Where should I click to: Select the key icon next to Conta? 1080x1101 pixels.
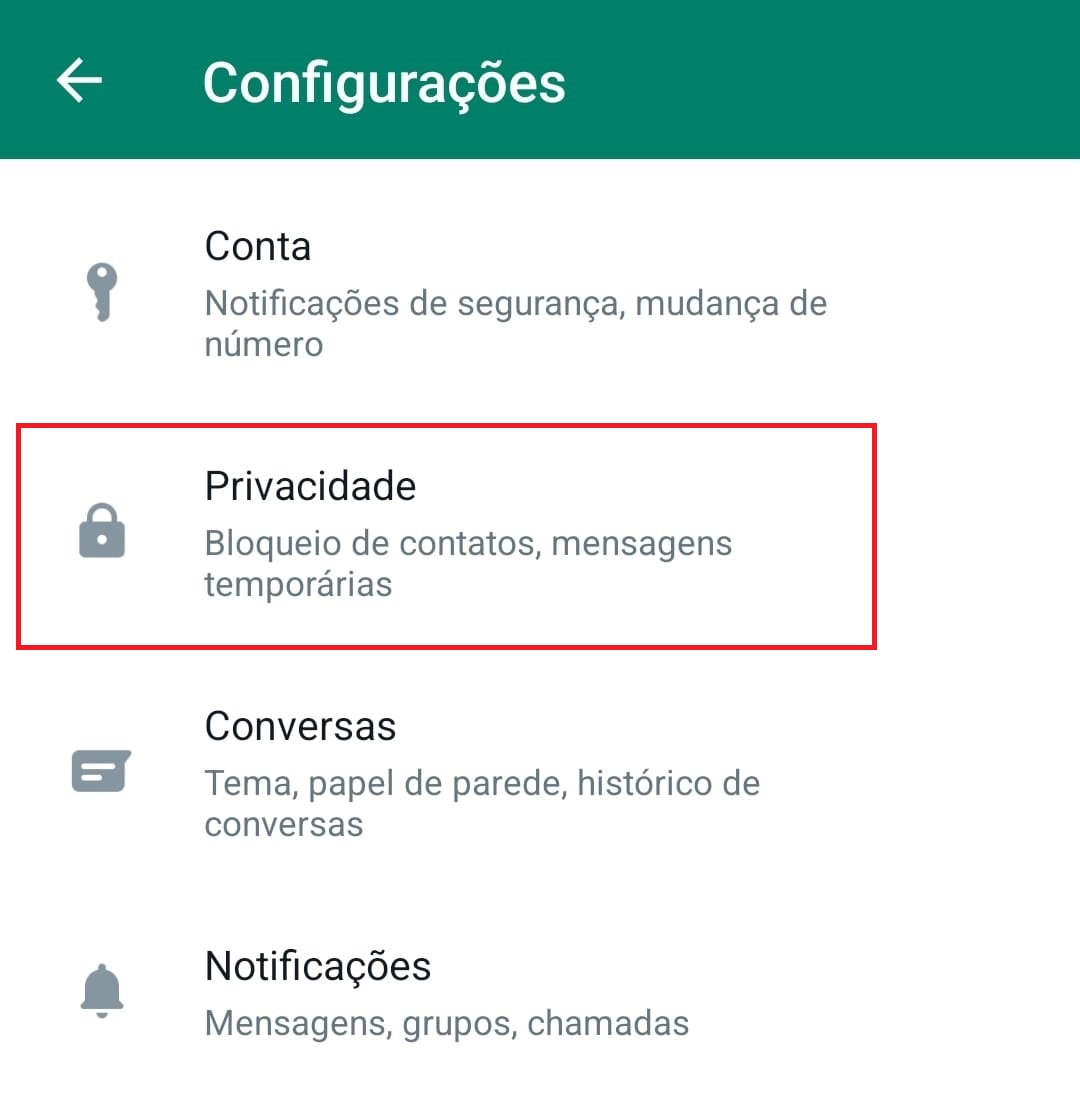[101, 293]
